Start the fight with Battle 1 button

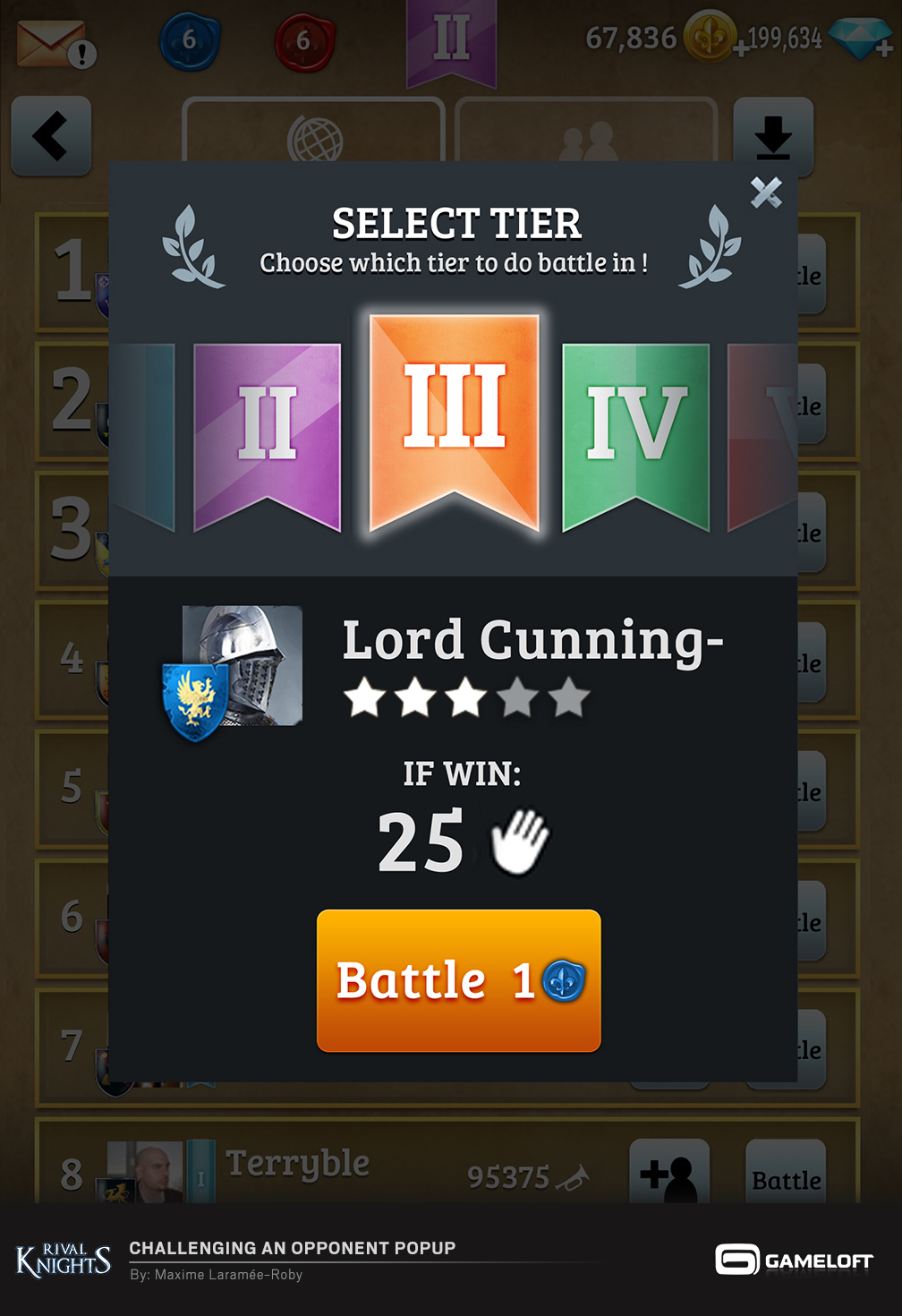458,980
